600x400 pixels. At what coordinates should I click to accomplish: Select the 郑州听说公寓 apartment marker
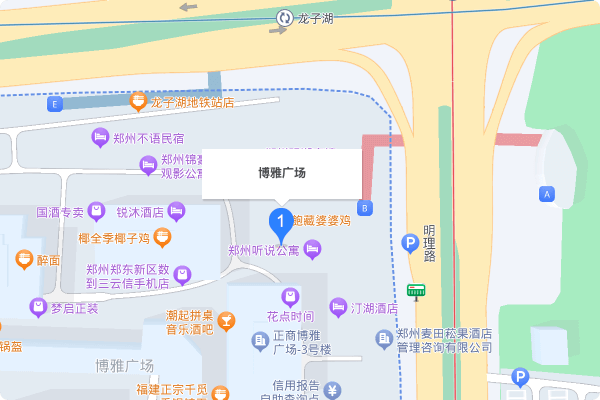[312, 250]
